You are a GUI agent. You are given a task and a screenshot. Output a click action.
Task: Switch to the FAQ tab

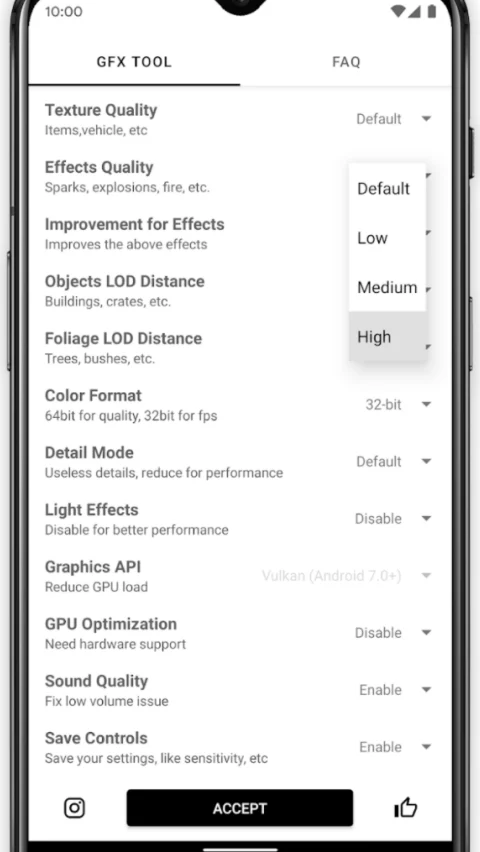[x=346, y=61]
